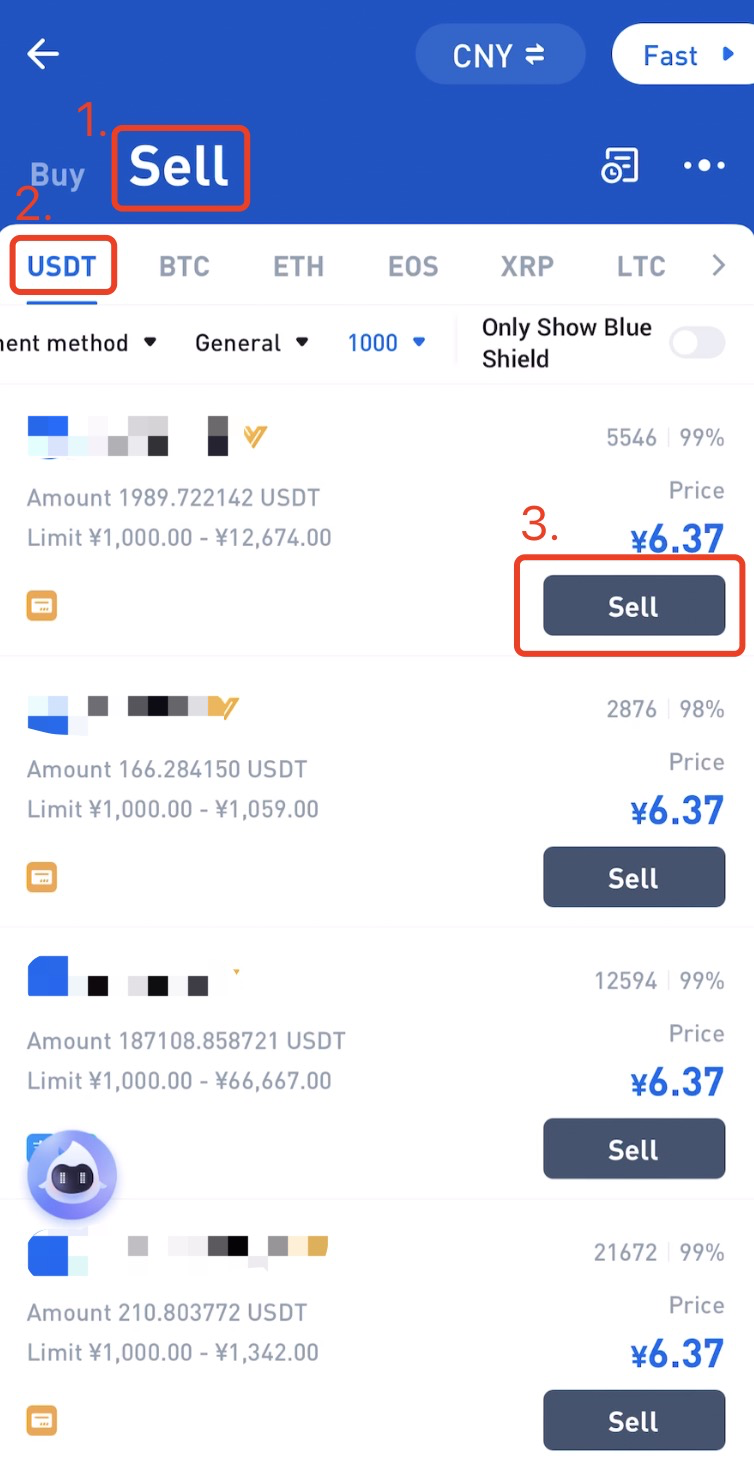This screenshot has width=754, height=1462.
Task: Show more coins with the right chevron
Action: click(x=718, y=265)
